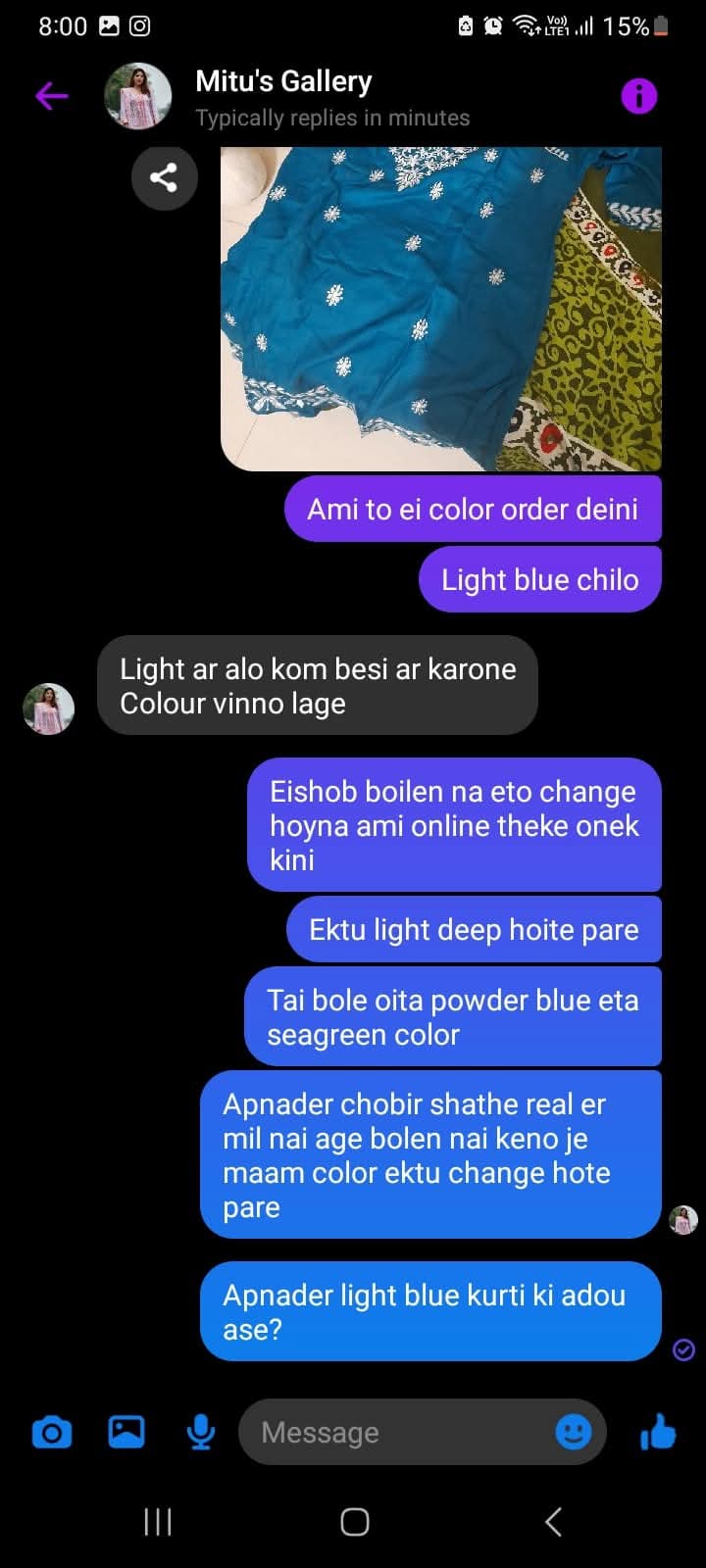Open the conversation info button
The image size is (706, 1568).
pyautogui.click(x=638, y=96)
